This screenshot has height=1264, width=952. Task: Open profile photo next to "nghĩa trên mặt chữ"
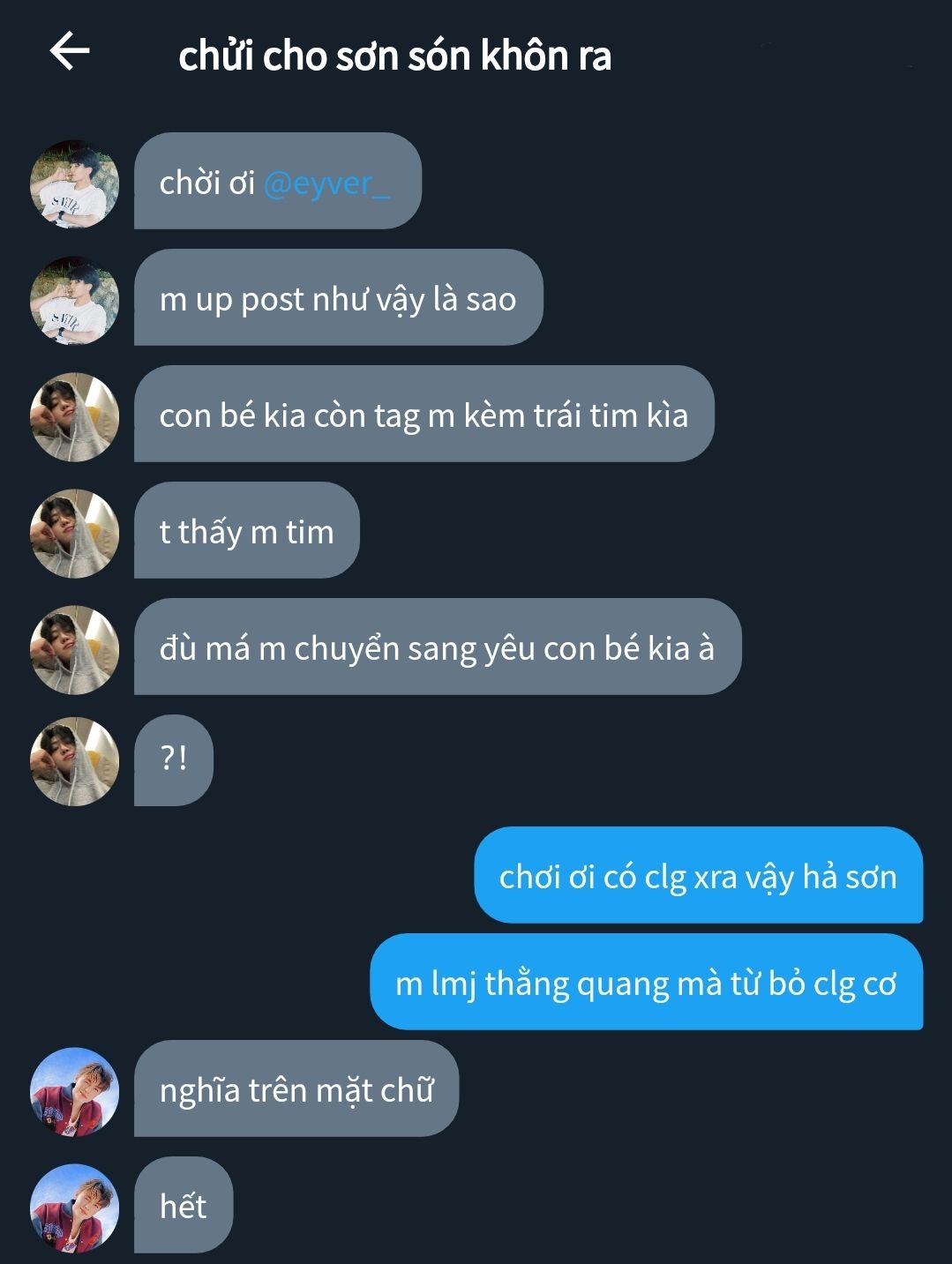pos(75,1091)
